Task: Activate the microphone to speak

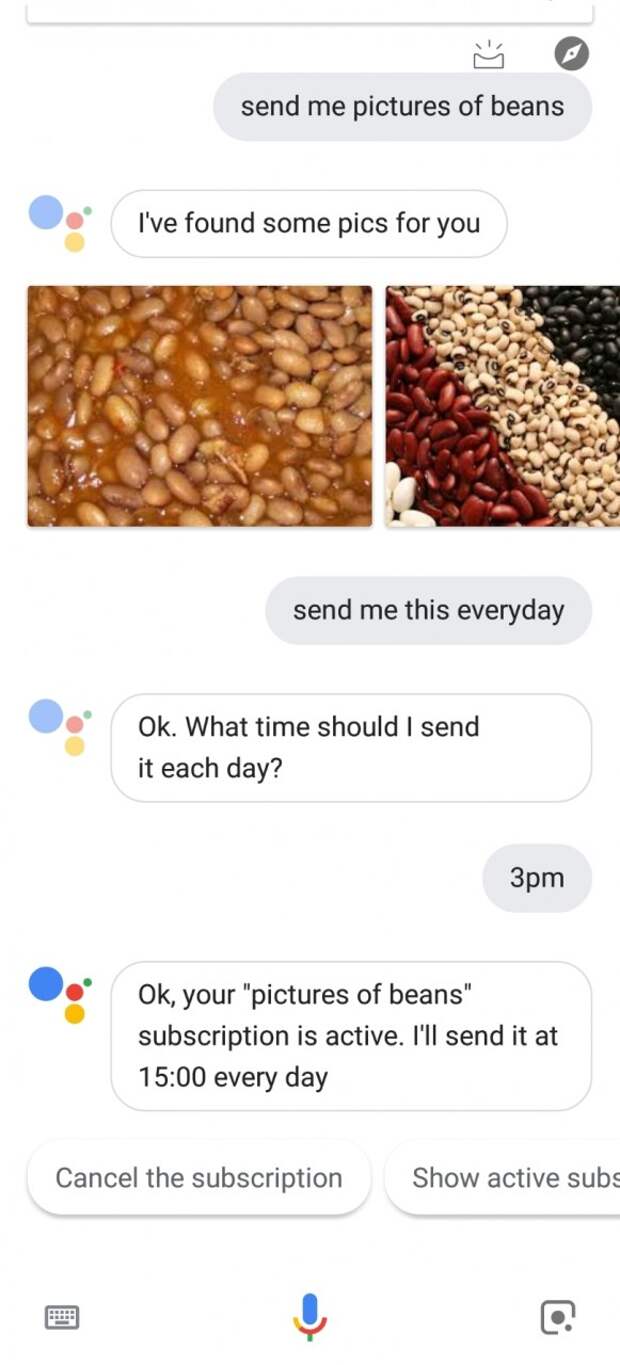Action: pyautogui.click(x=310, y=1315)
